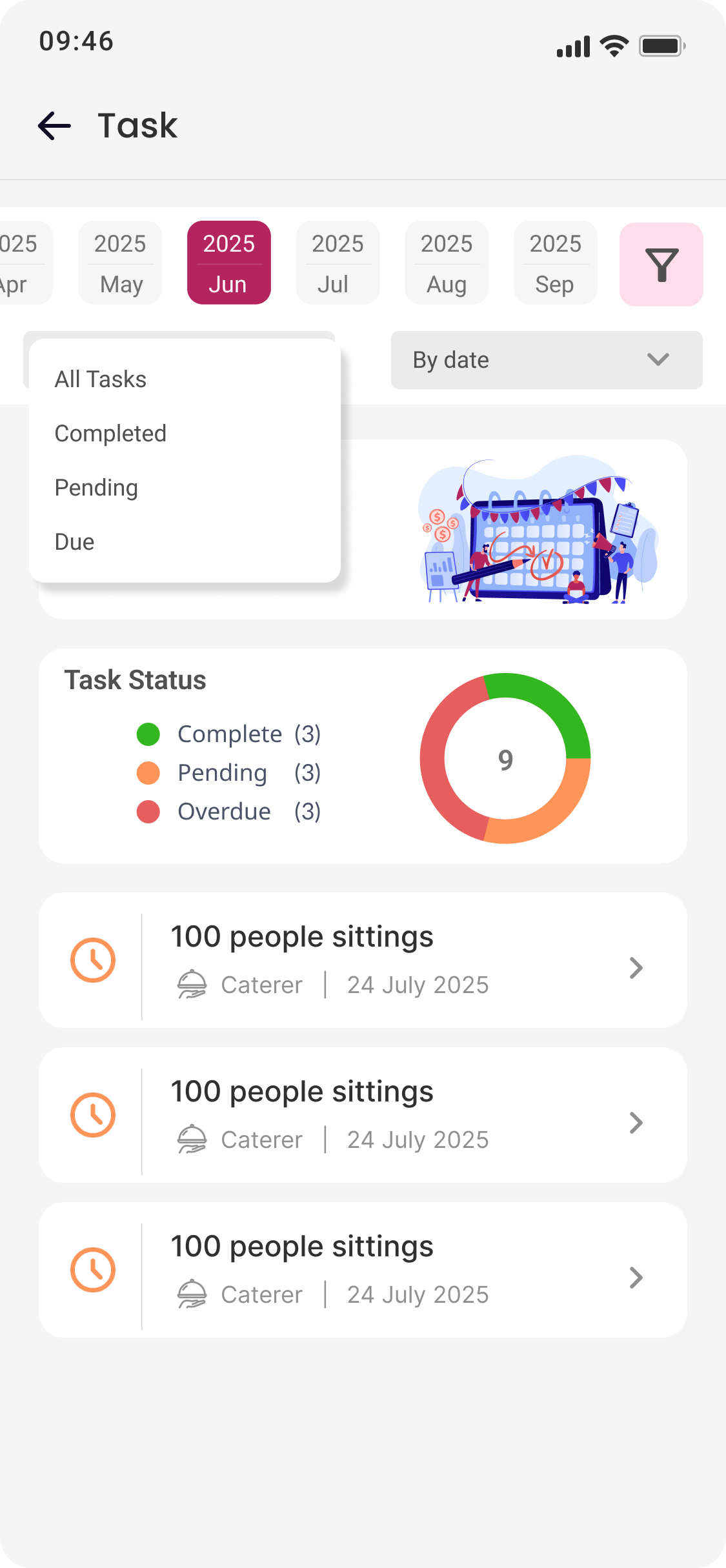Switch to 2025 Aug

(x=447, y=263)
